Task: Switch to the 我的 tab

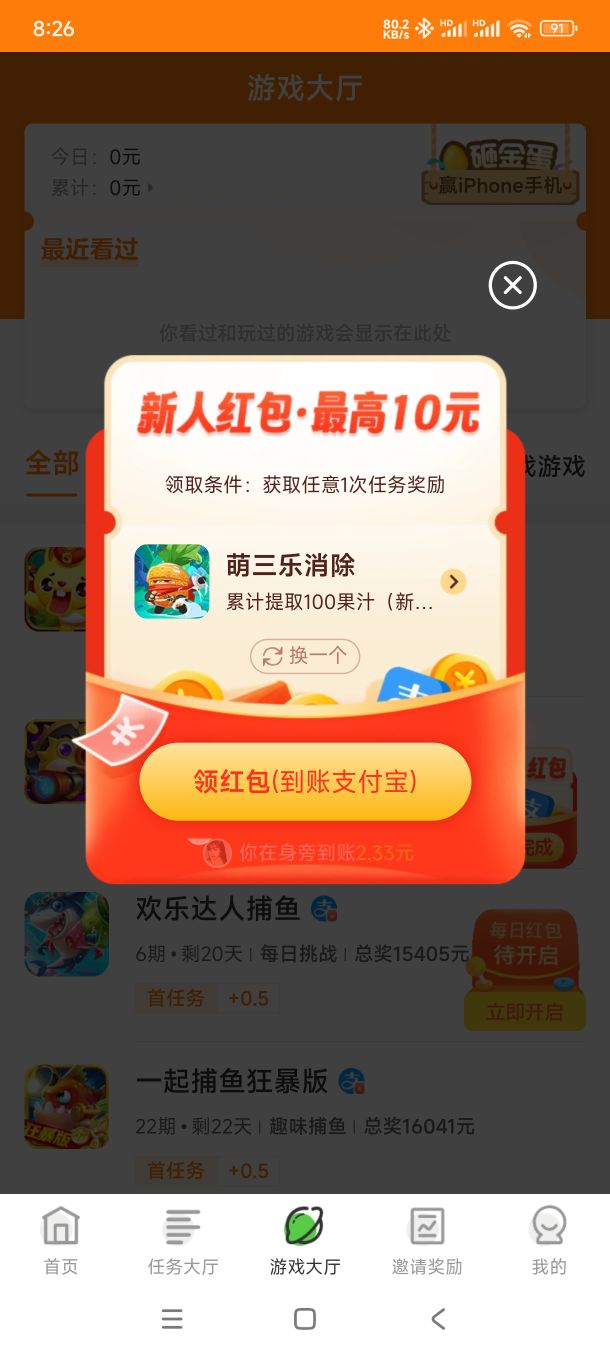Action: point(549,1240)
